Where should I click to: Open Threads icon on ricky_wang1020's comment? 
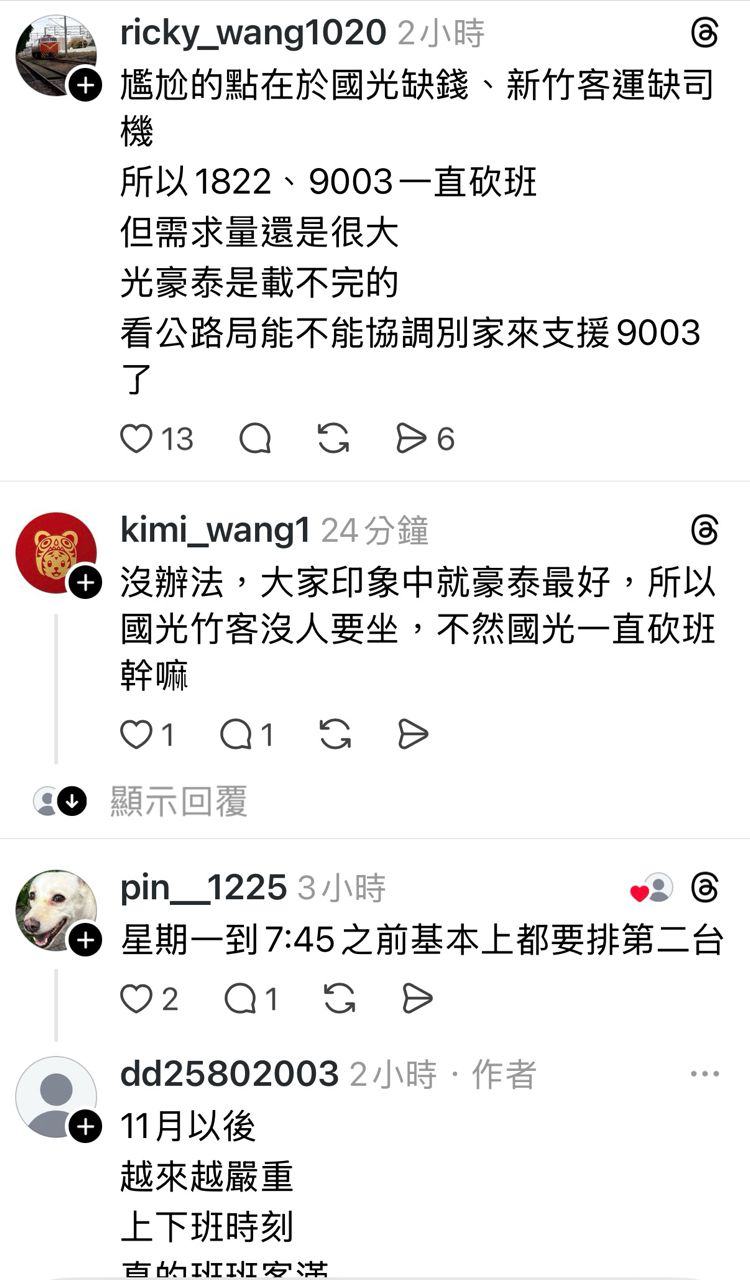pos(705,34)
